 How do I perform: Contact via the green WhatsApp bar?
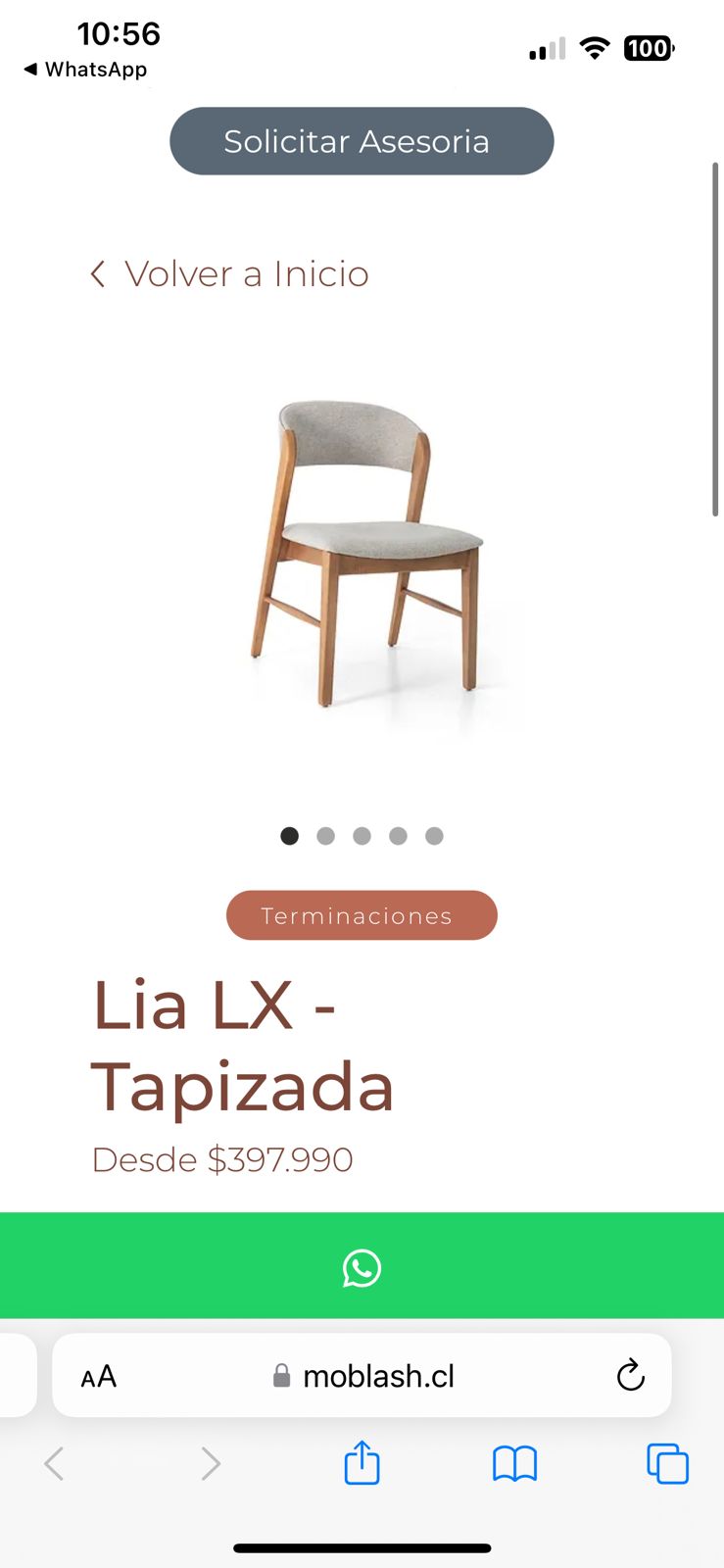coord(362,1267)
